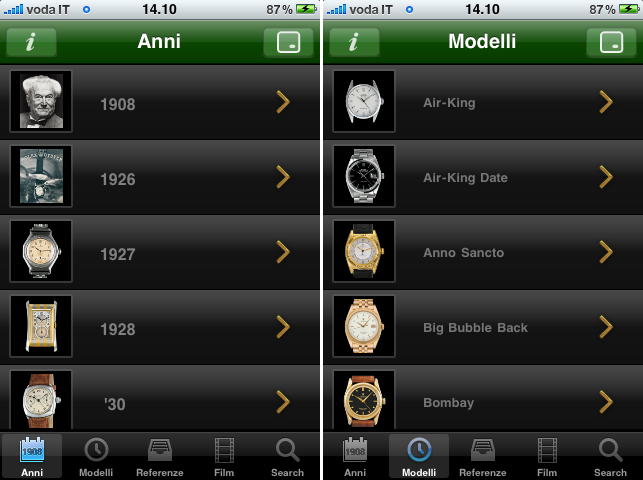This screenshot has height=480, width=643.
Task: Tap the top-right square icon on Anni screen
Action: (x=288, y=43)
